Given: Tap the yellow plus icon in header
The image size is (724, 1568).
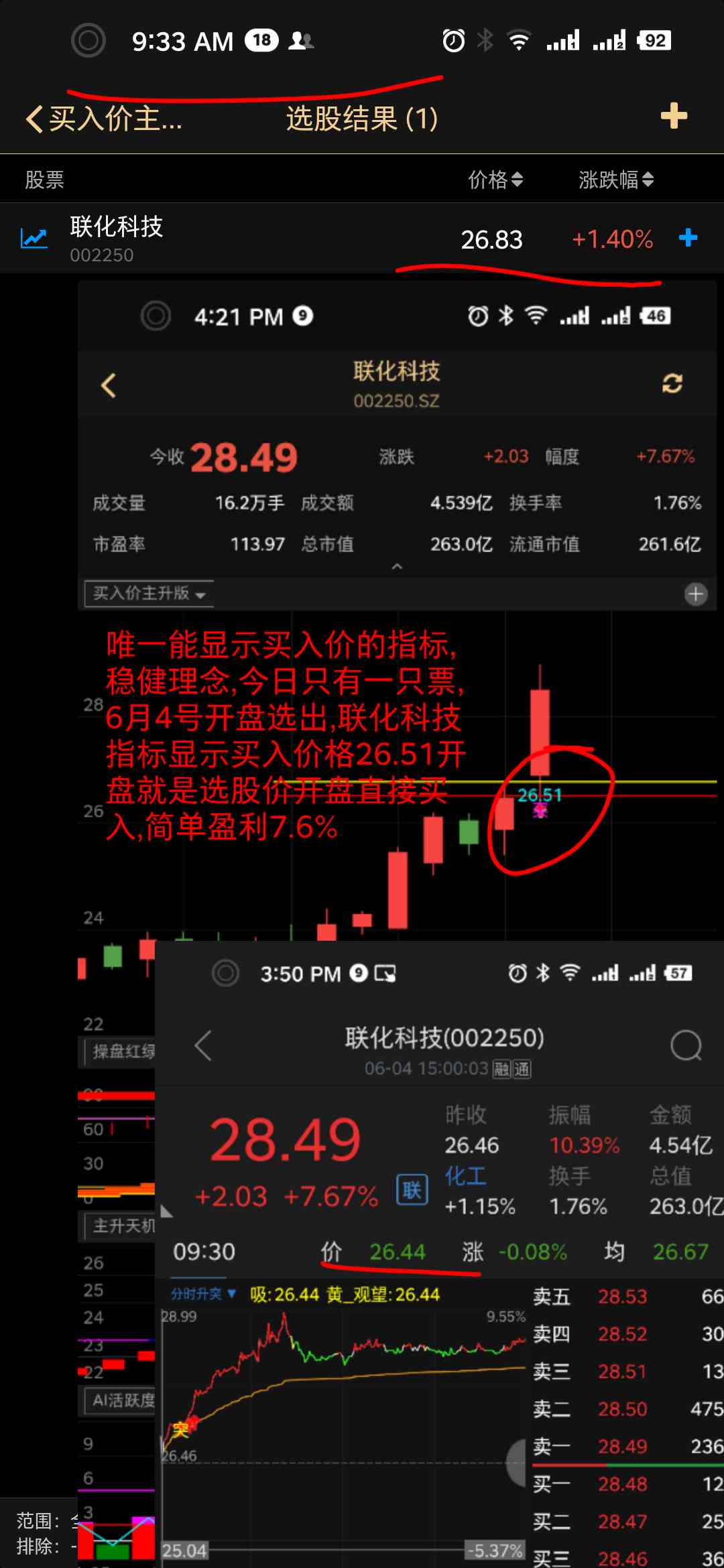Looking at the screenshot, I should pyautogui.click(x=674, y=116).
